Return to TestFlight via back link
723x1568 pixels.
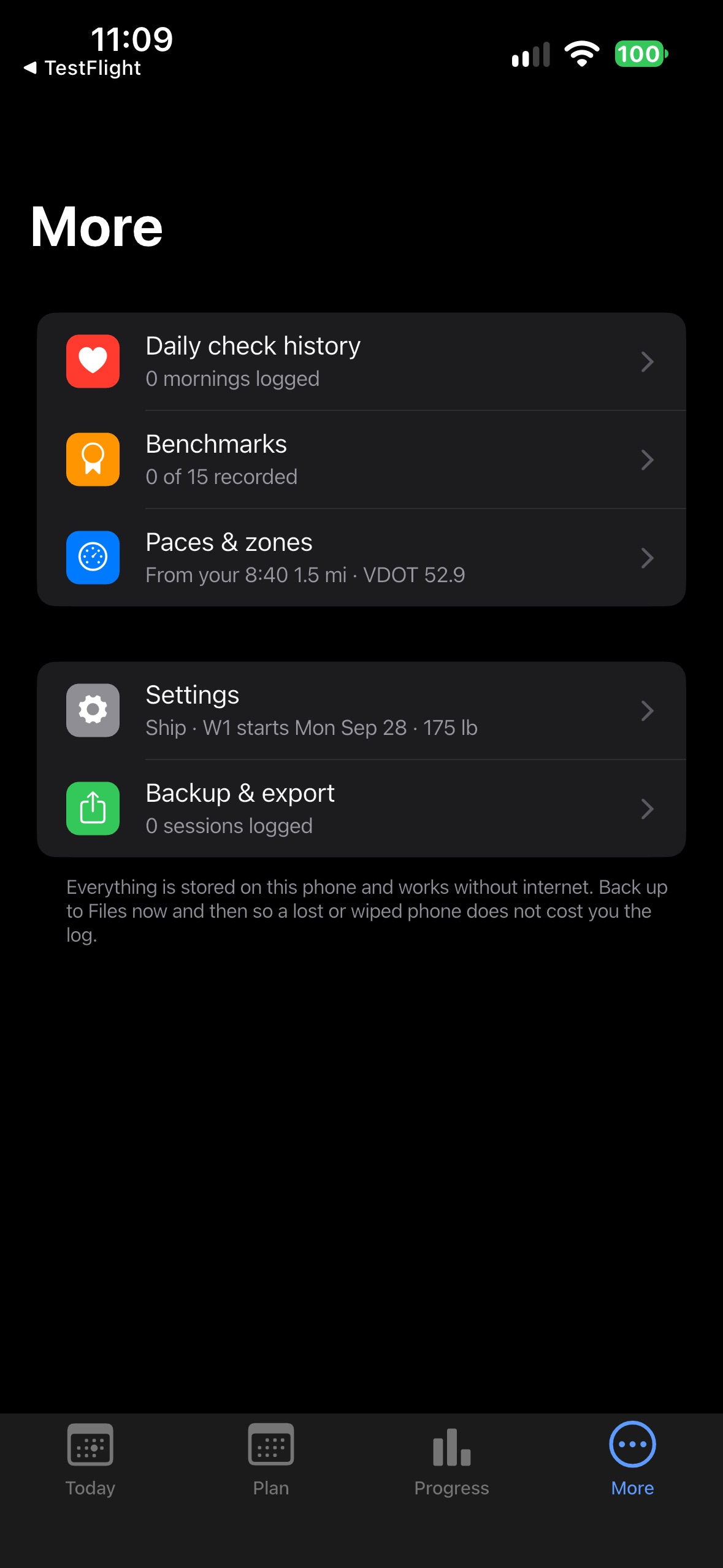(82, 67)
